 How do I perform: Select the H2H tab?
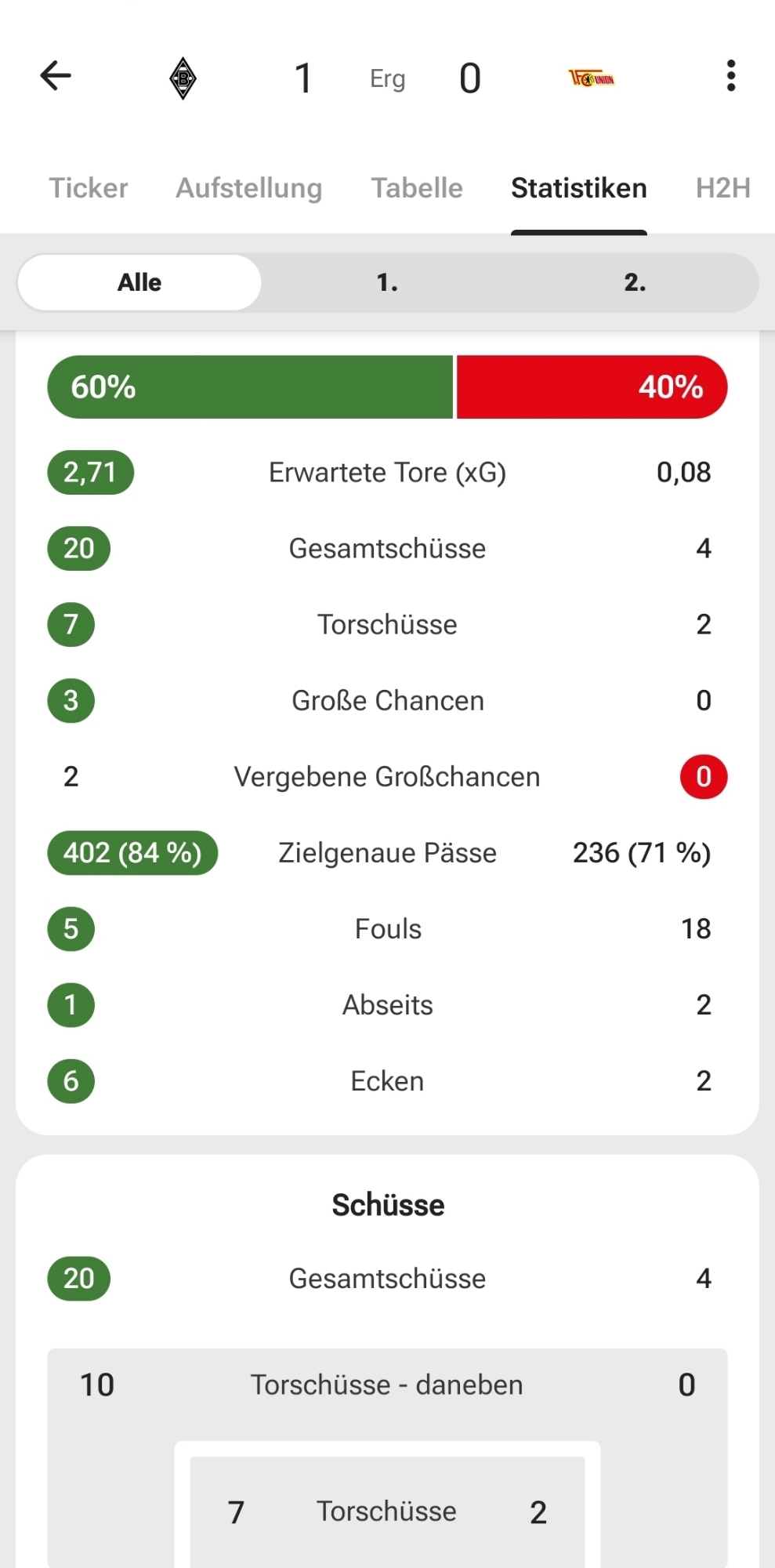click(x=722, y=188)
